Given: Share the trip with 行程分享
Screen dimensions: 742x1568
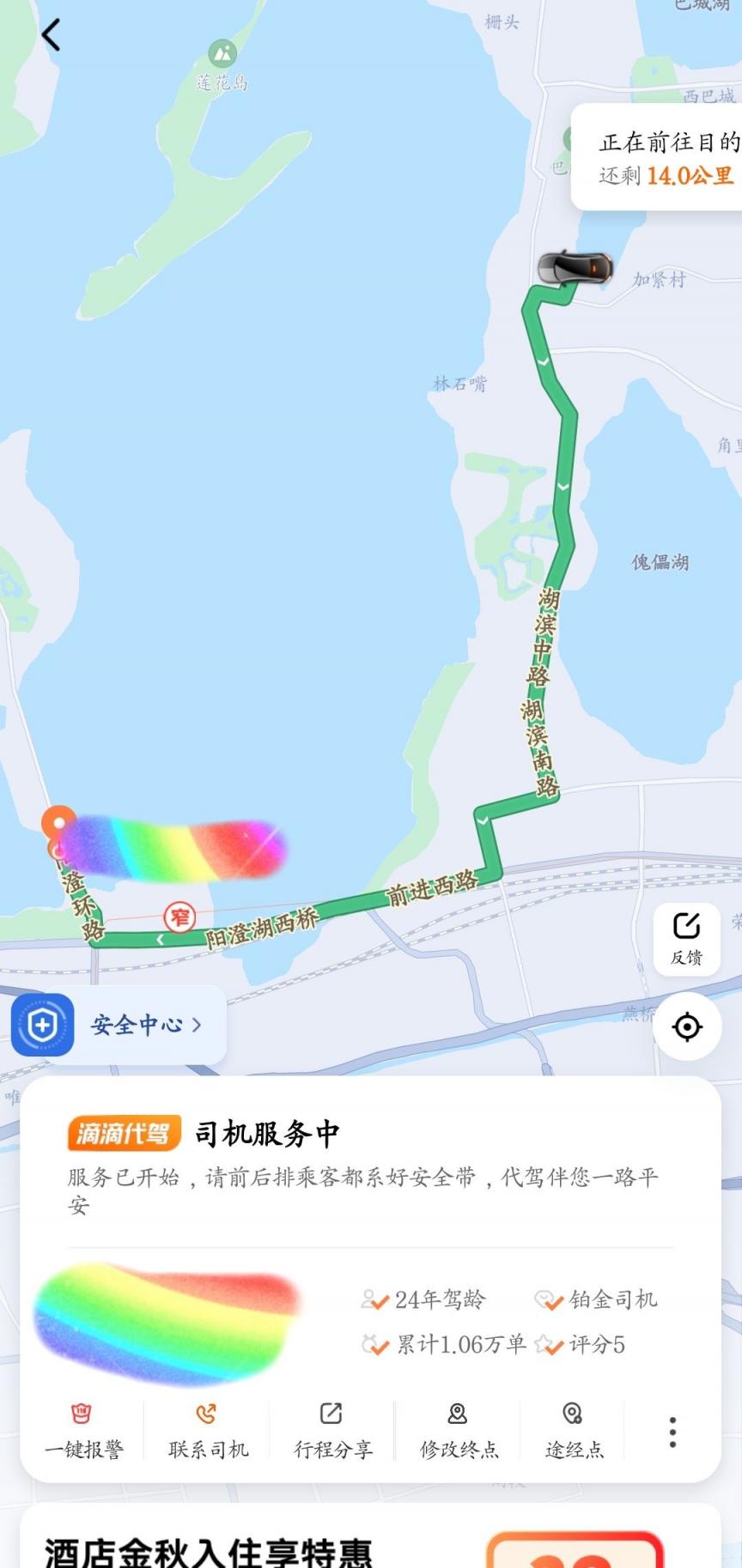Looking at the screenshot, I should 332,1431.
